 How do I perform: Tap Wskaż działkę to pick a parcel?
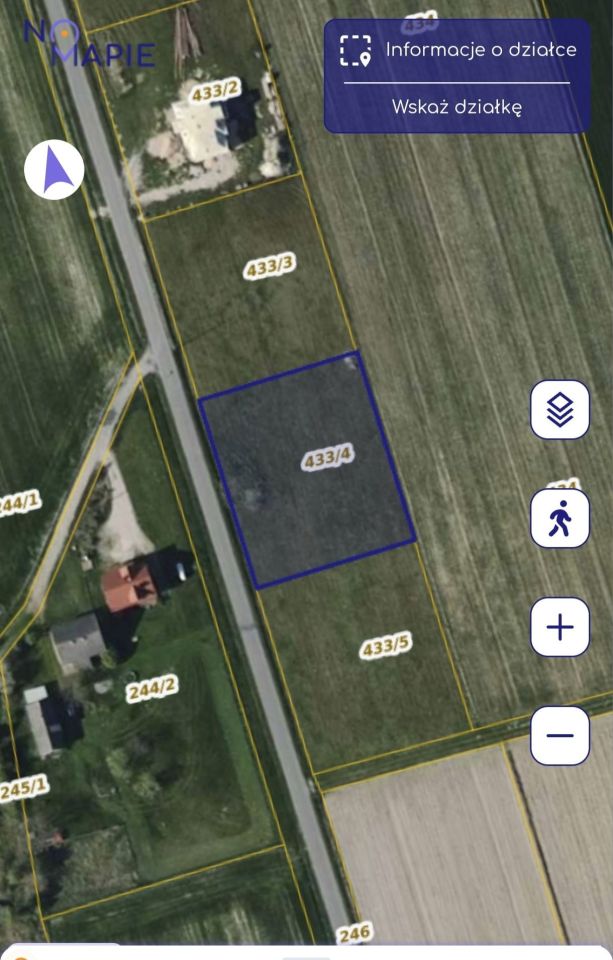pos(457,108)
